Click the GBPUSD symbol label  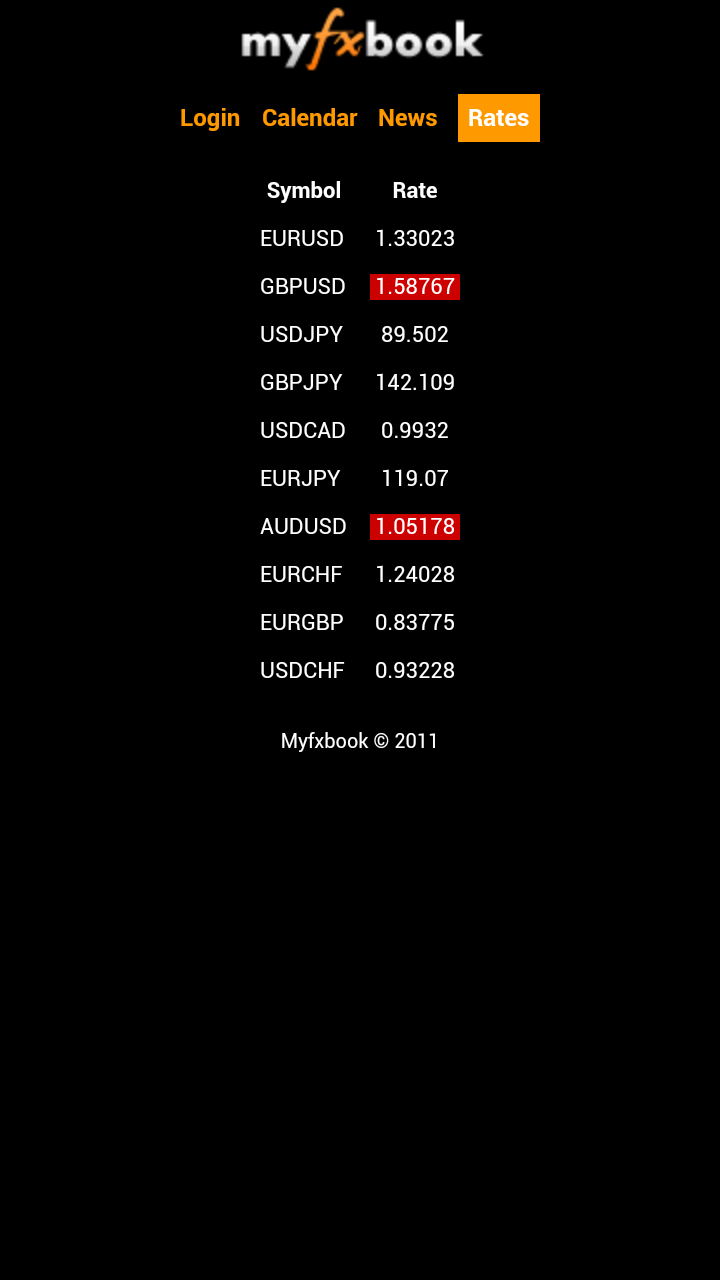[x=303, y=286]
